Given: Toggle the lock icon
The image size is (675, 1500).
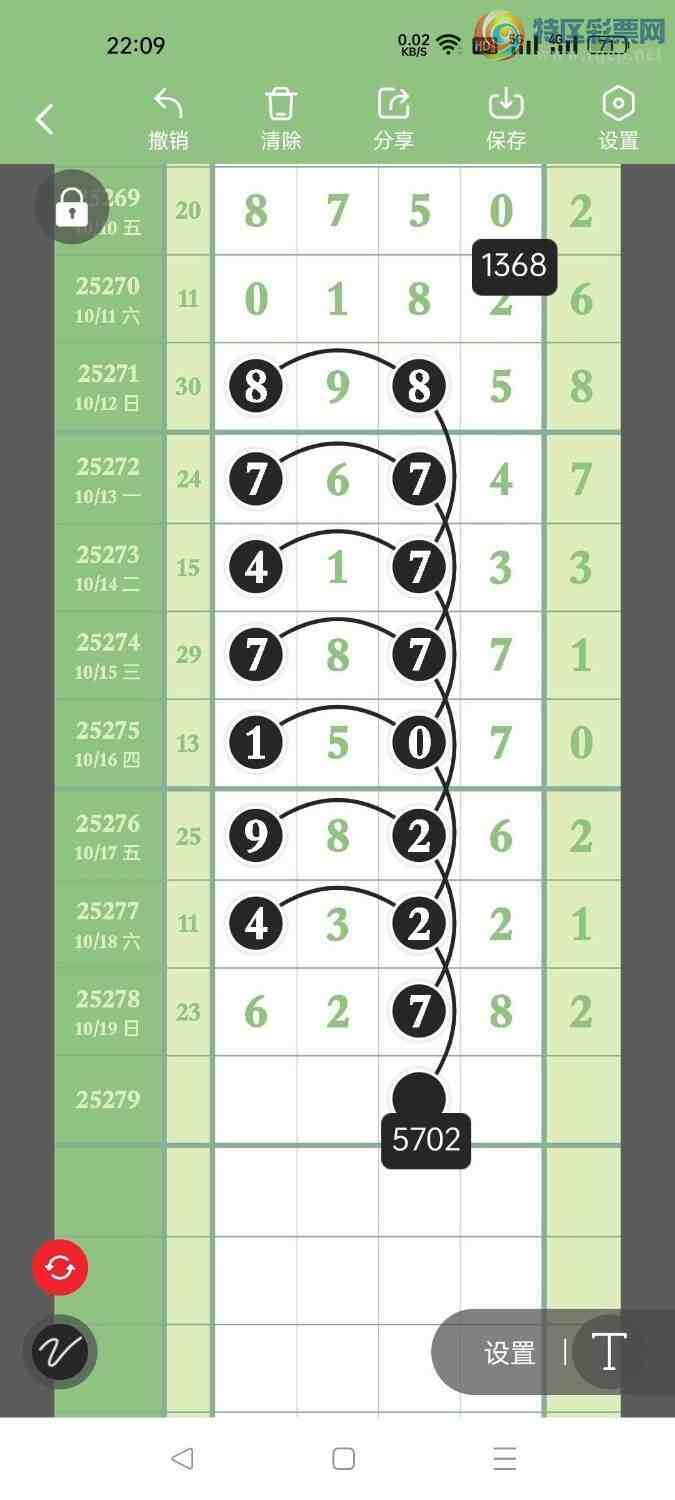Looking at the screenshot, I should [x=71, y=208].
